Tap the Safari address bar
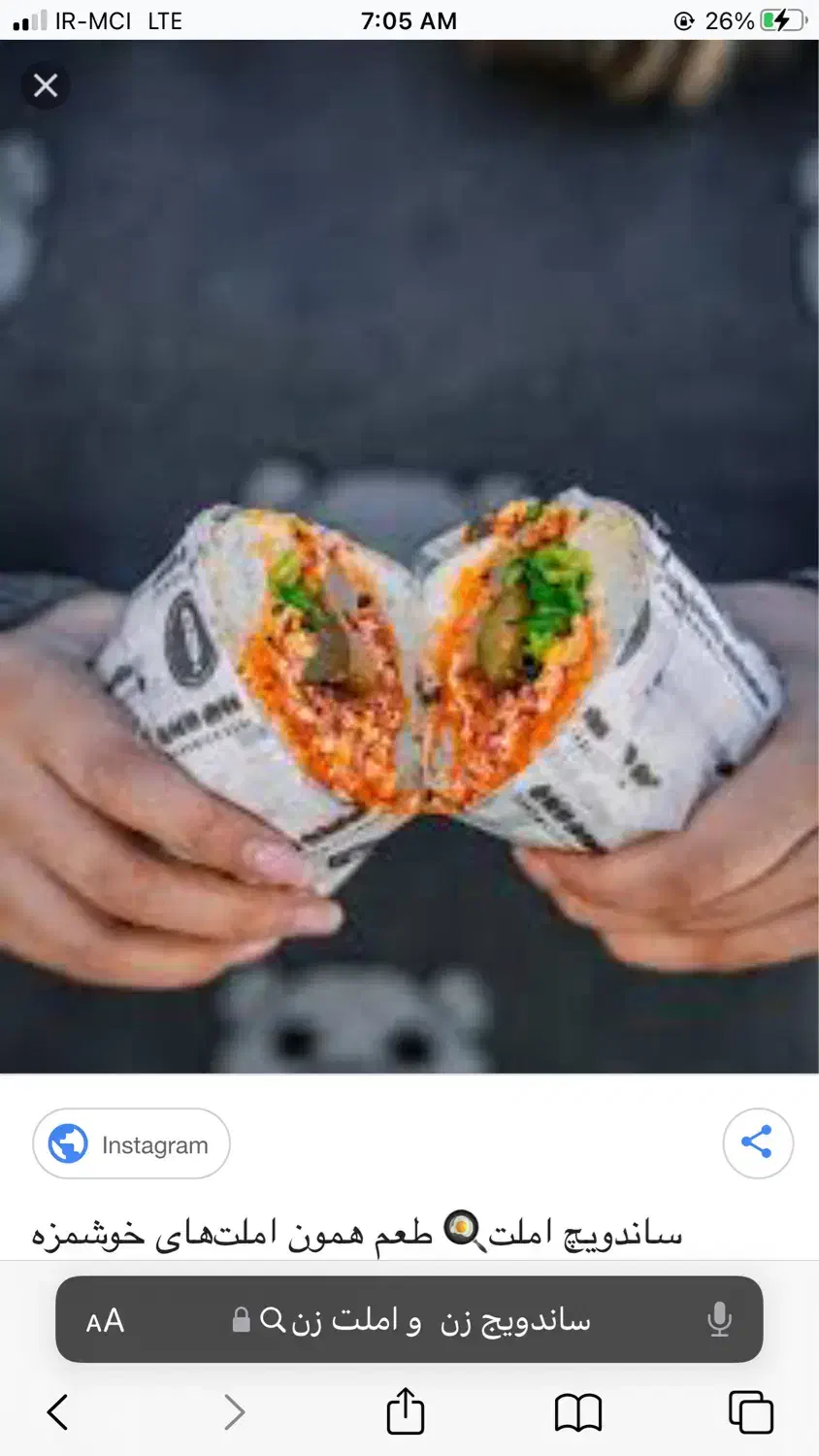Screen dimensions: 819x1456 tap(409, 1320)
